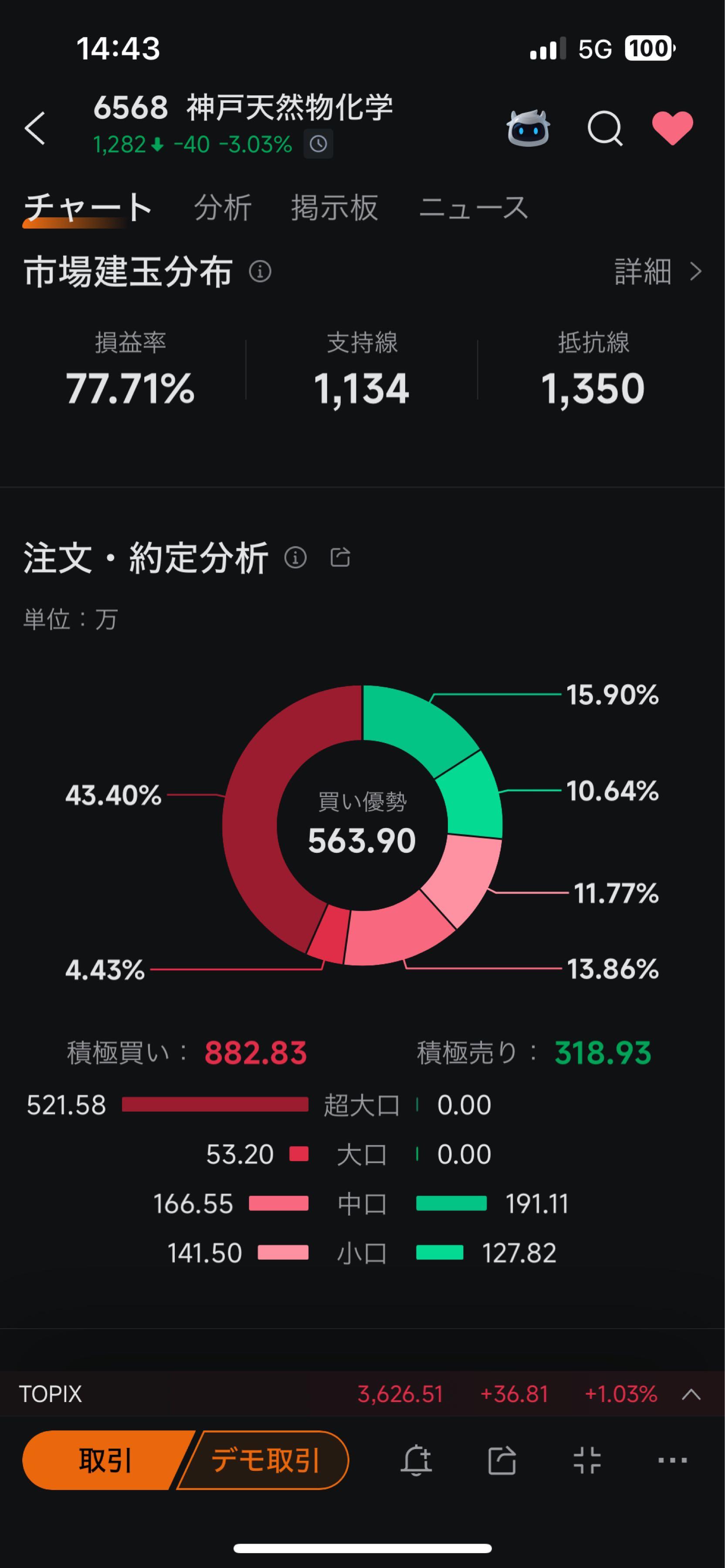The height and width of the screenshot is (1568, 725).
Task: Start デモ取引
Action: 265,1460
